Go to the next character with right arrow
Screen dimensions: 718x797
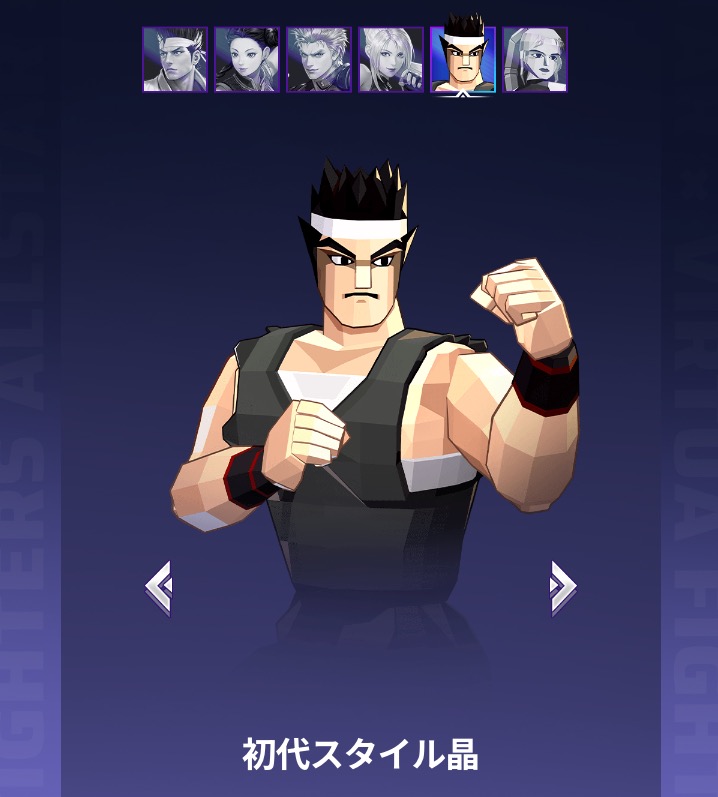pyautogui.click(x=562, y=588)
